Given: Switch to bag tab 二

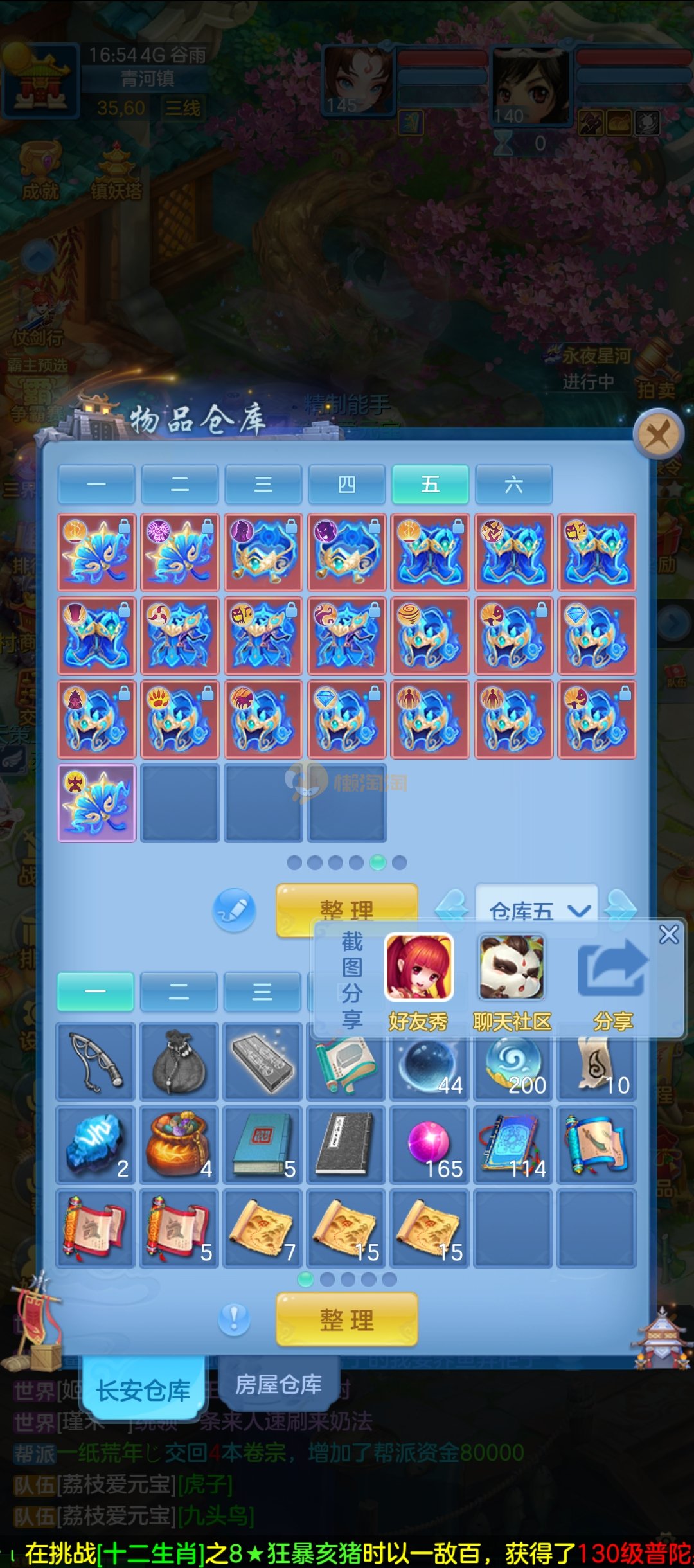Looking at the screenshot, I should pos(179,992).
